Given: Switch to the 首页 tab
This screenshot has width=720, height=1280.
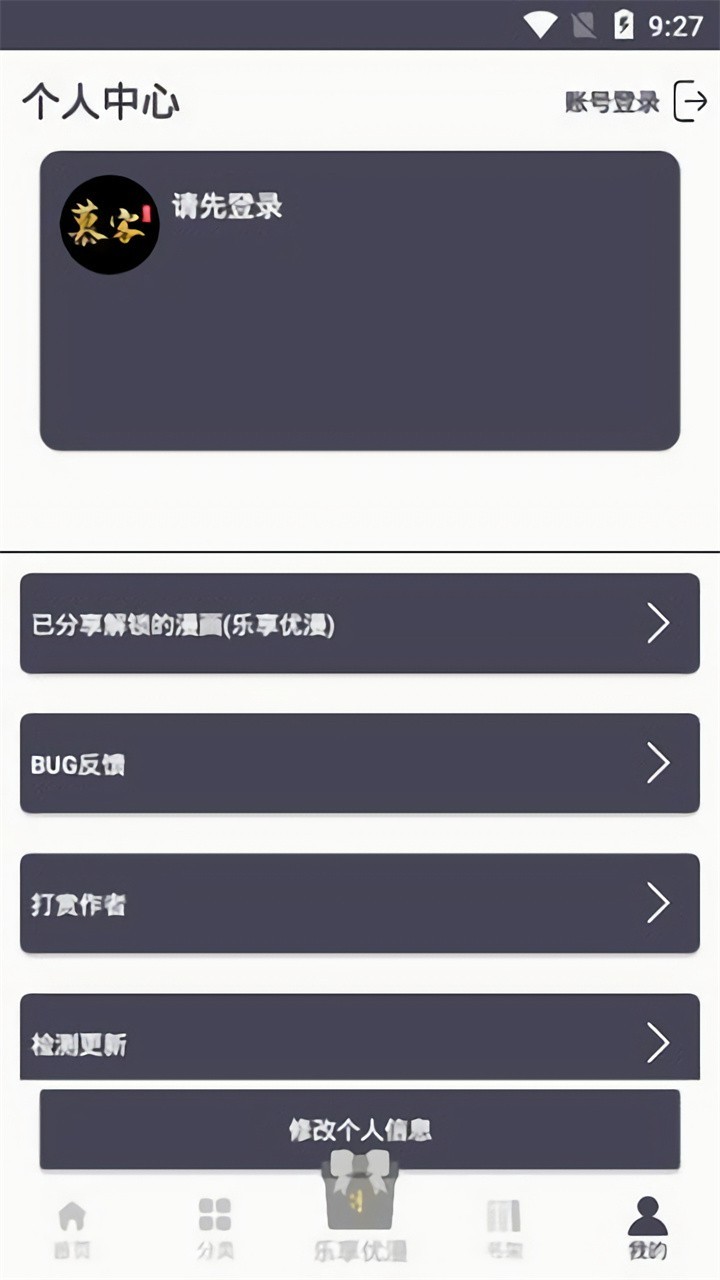Looking at the screenshot, I should 72,1228.
